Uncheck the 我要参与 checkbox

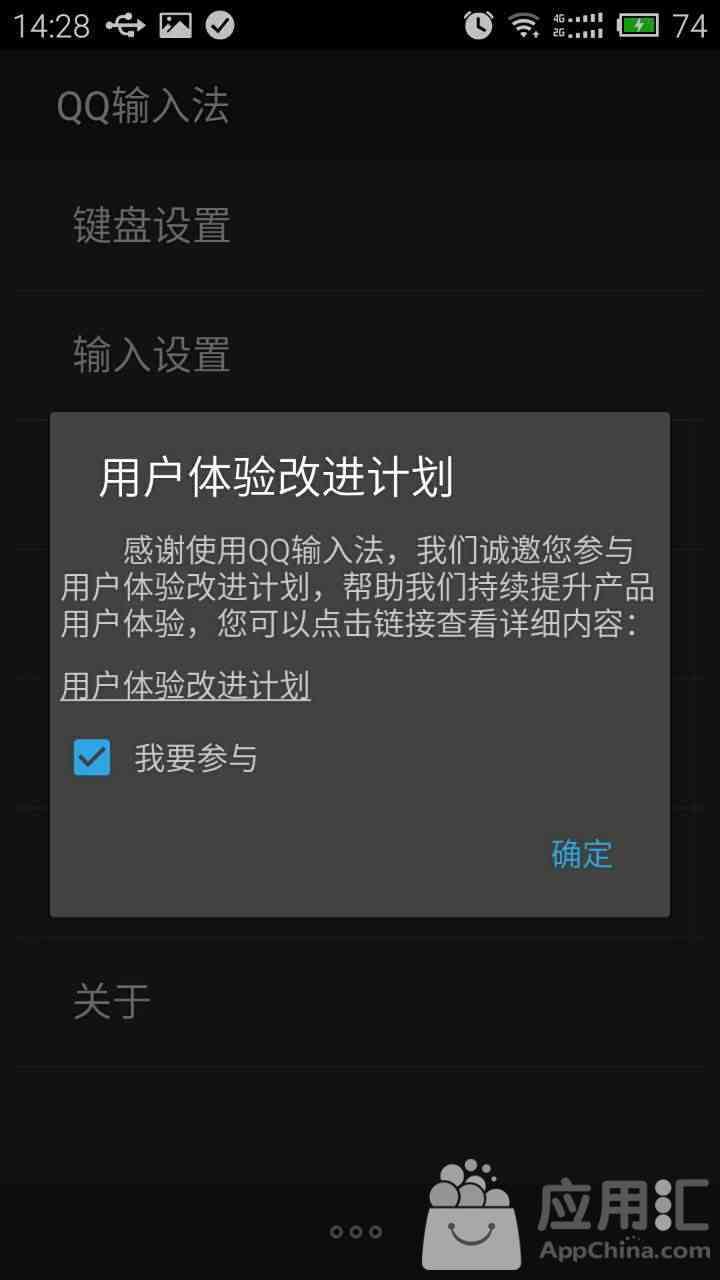(x=92, y=757)
